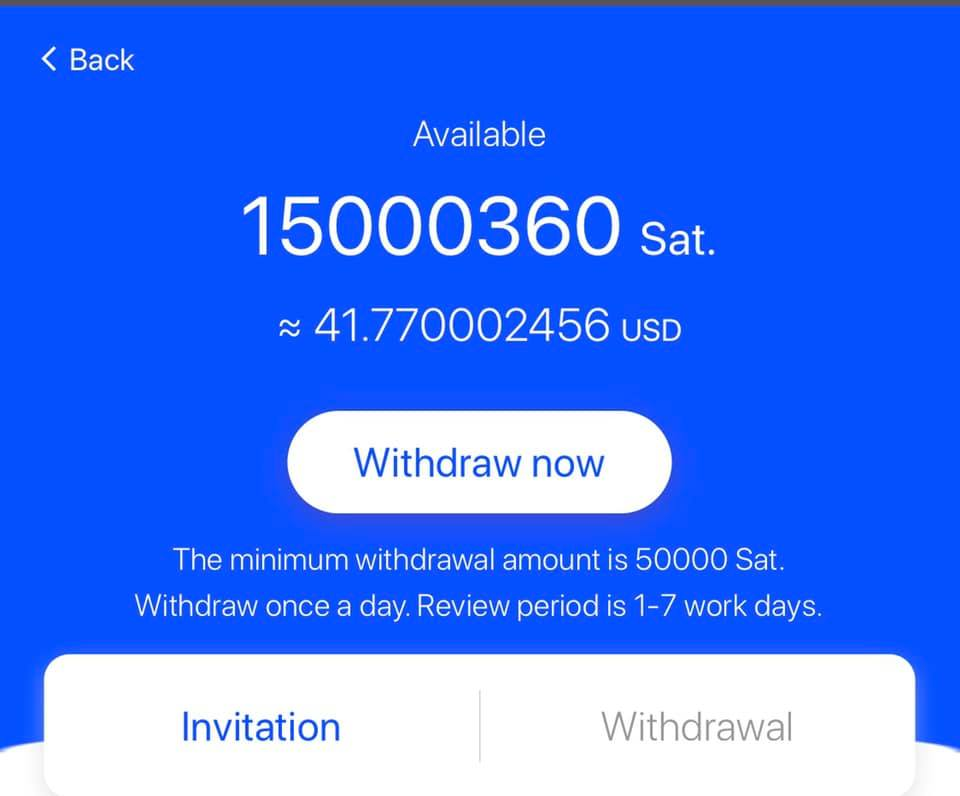
Task: Go back to the previous screen
Action: [x=87, y=60]
